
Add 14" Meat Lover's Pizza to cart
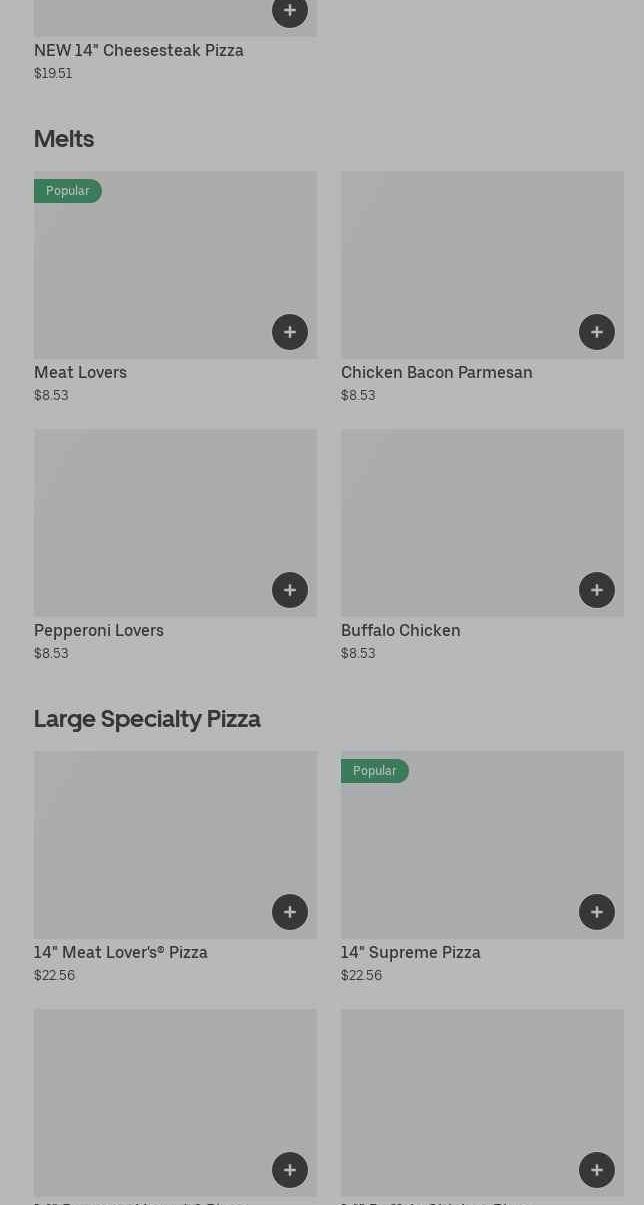290,912
